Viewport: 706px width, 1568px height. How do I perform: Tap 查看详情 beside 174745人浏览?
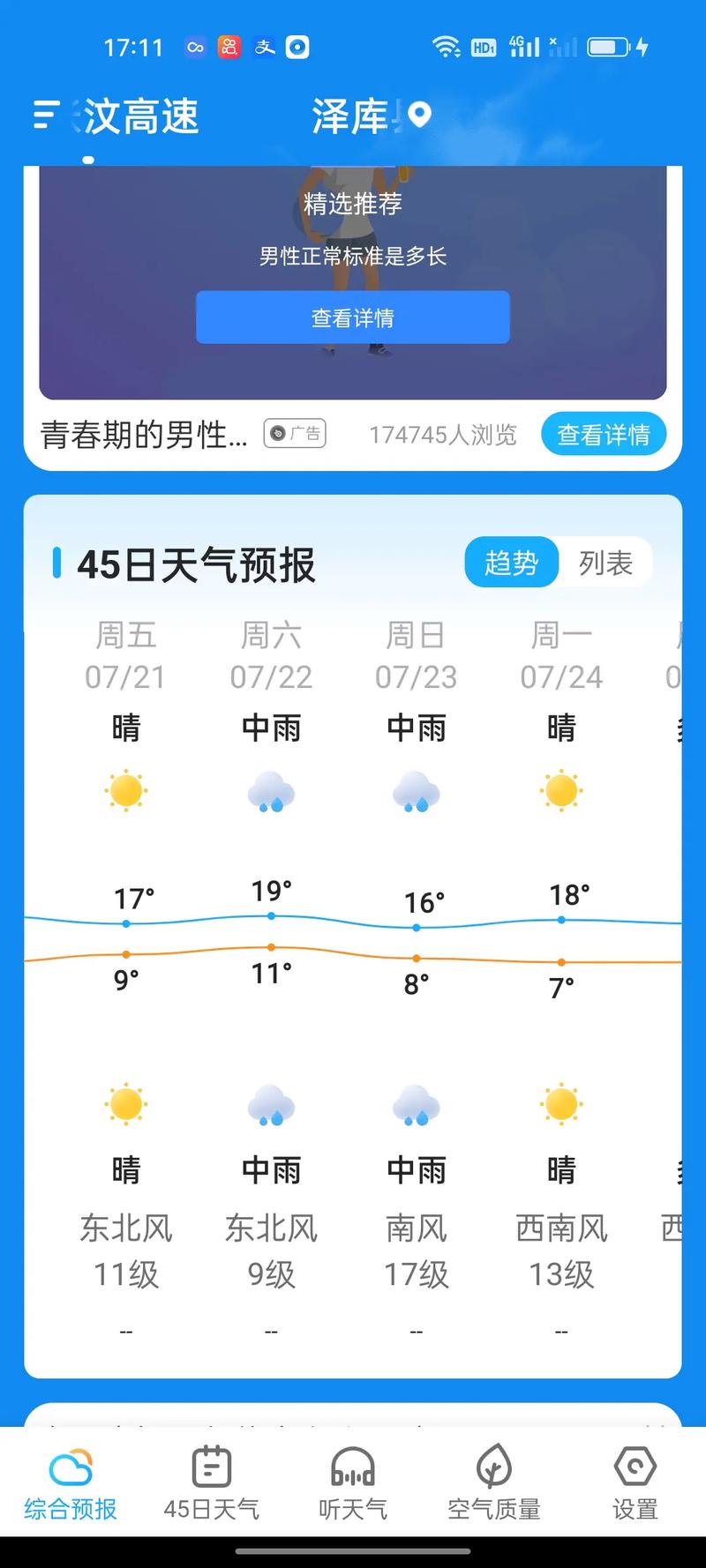click(604, 433)
